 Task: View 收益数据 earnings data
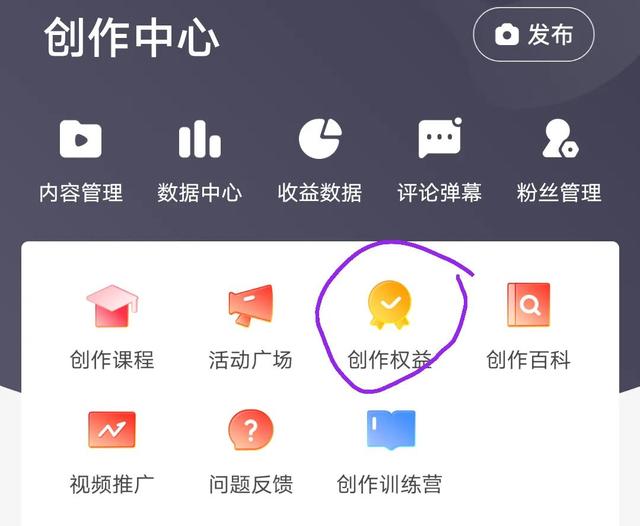(320, 158)
